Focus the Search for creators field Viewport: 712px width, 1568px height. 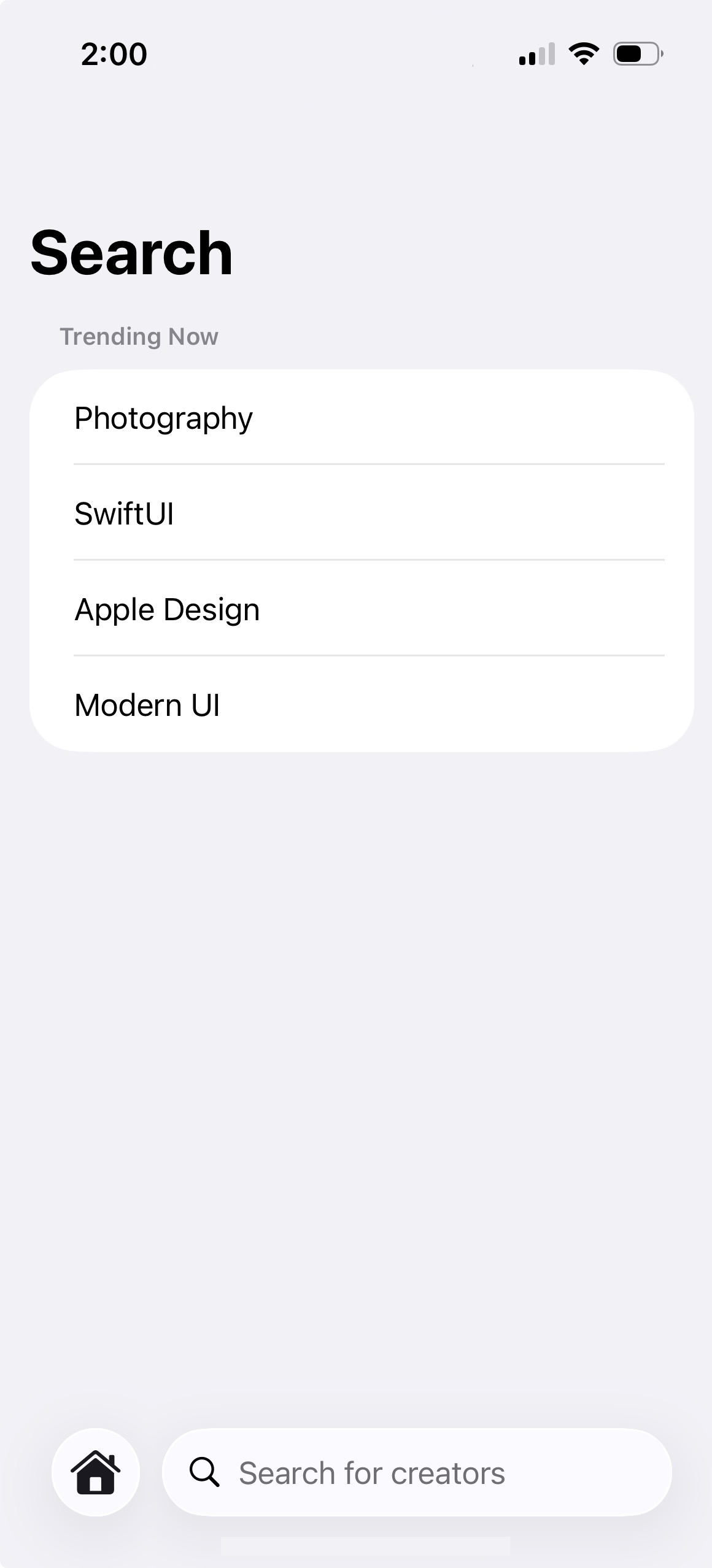click(417, 1472)
